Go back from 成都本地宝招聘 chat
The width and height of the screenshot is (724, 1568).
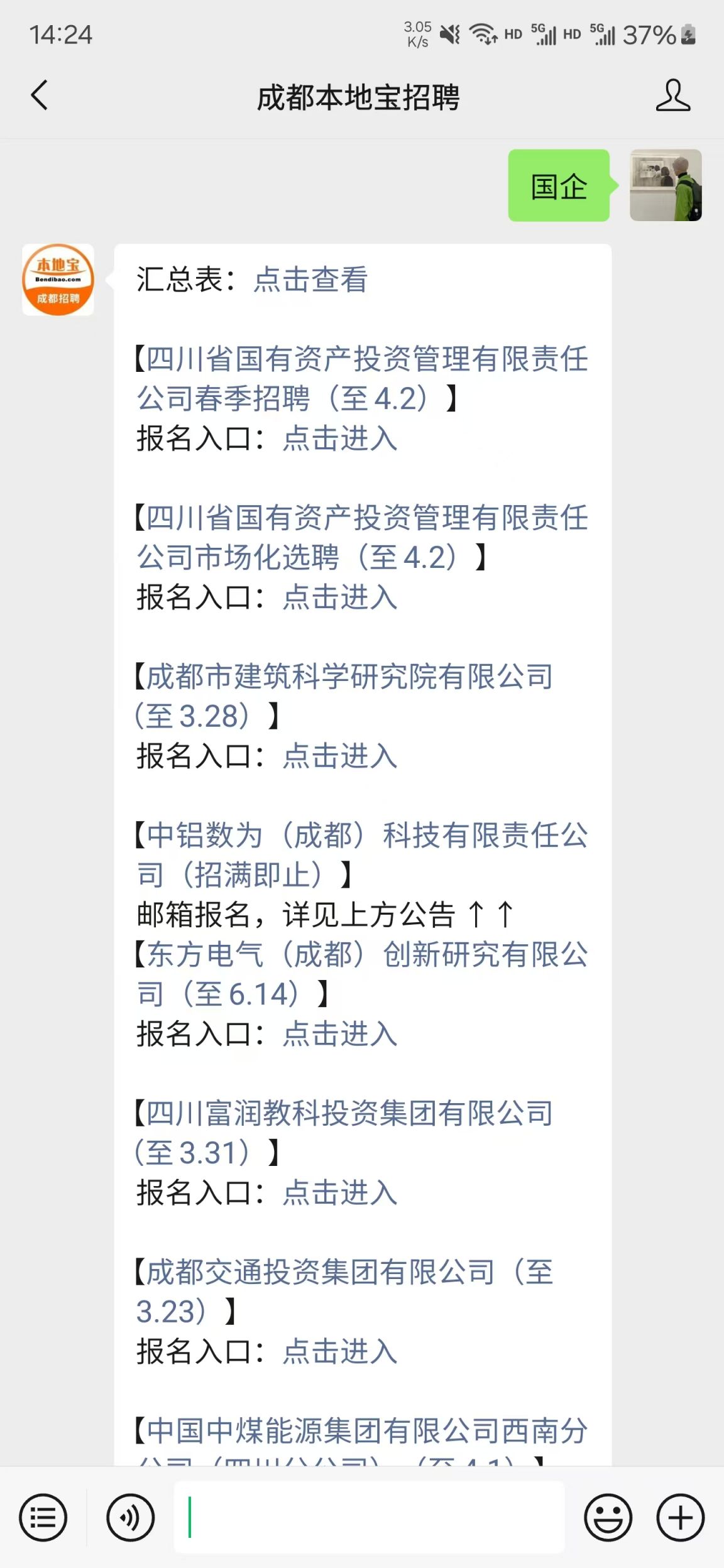[x=40, y=96]
